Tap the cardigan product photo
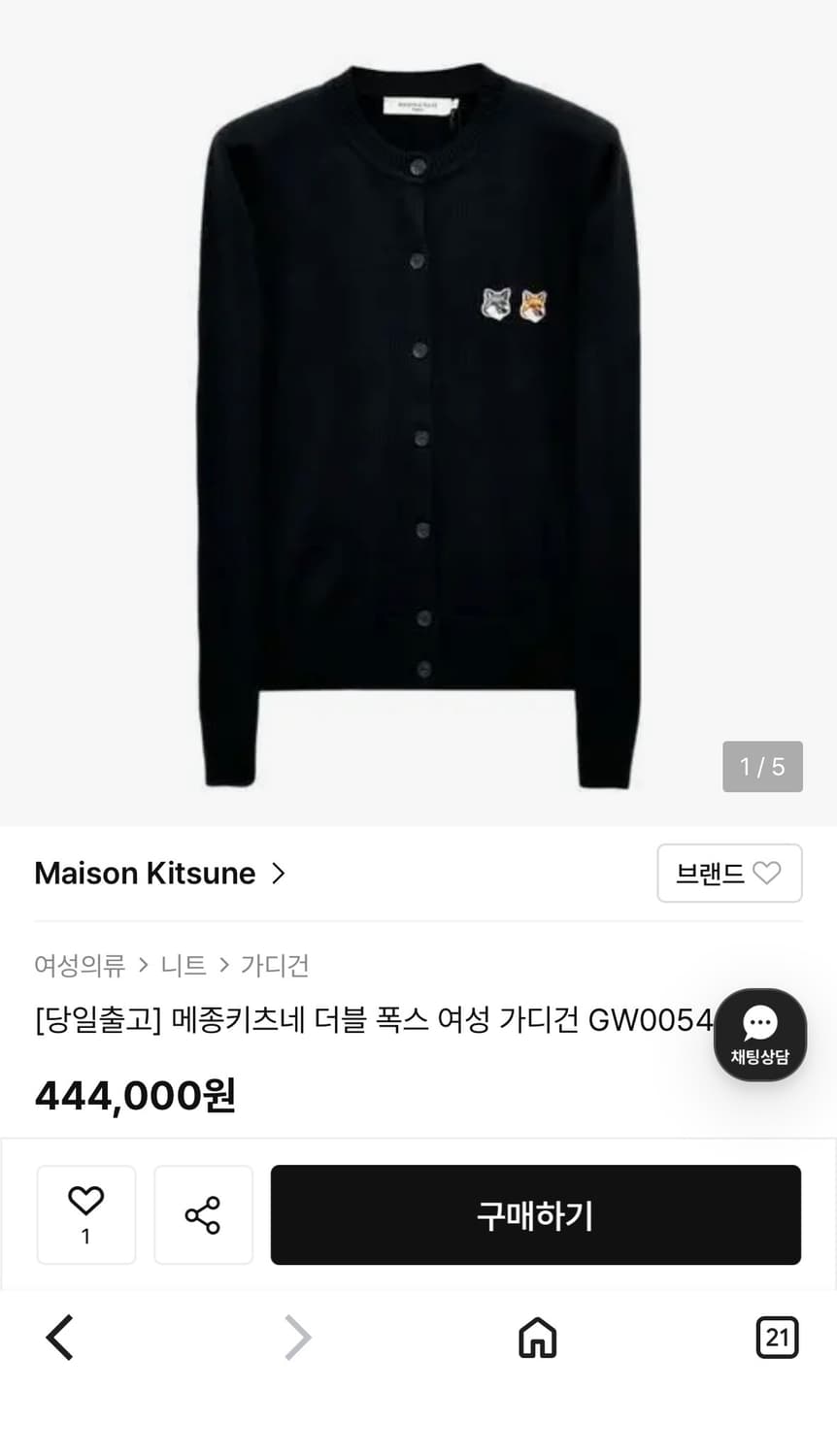This screenshot has height=1456, width=837. 418,408
